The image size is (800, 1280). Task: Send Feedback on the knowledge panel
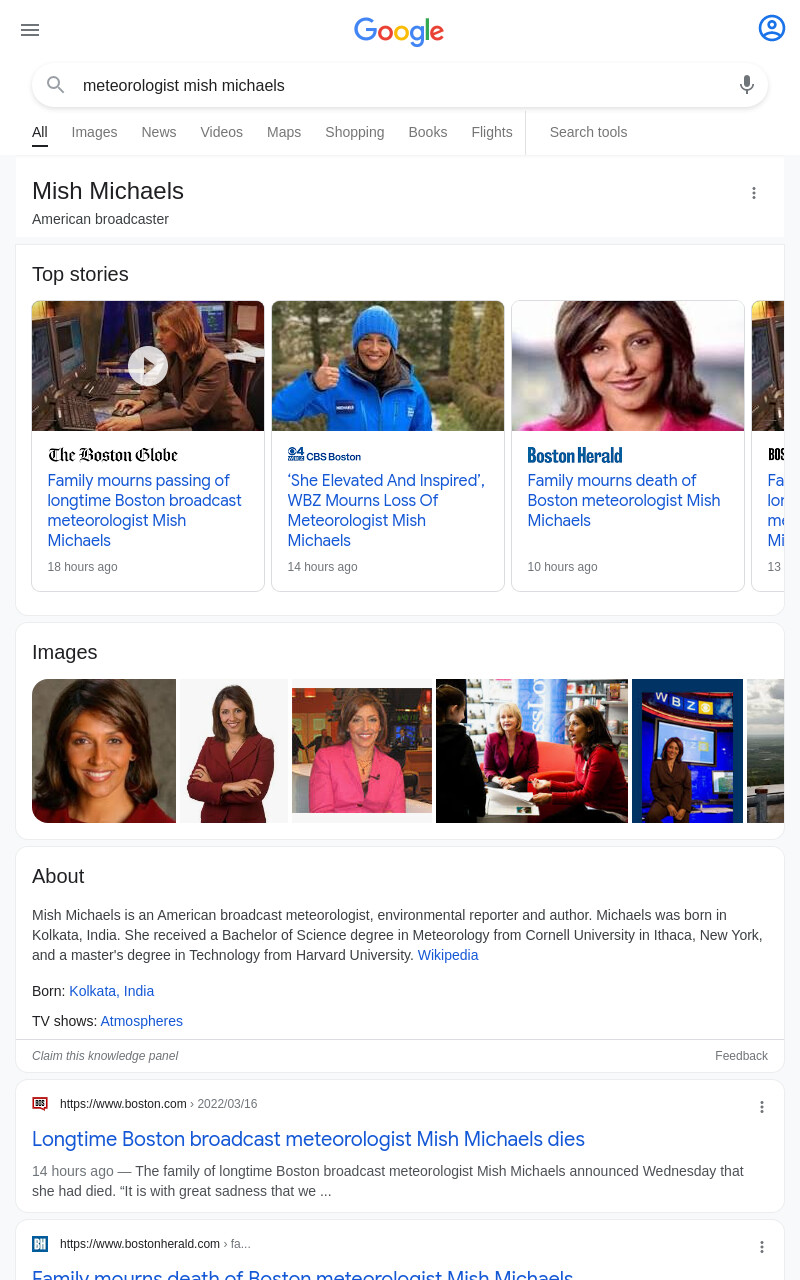(x=741, y=1056)
